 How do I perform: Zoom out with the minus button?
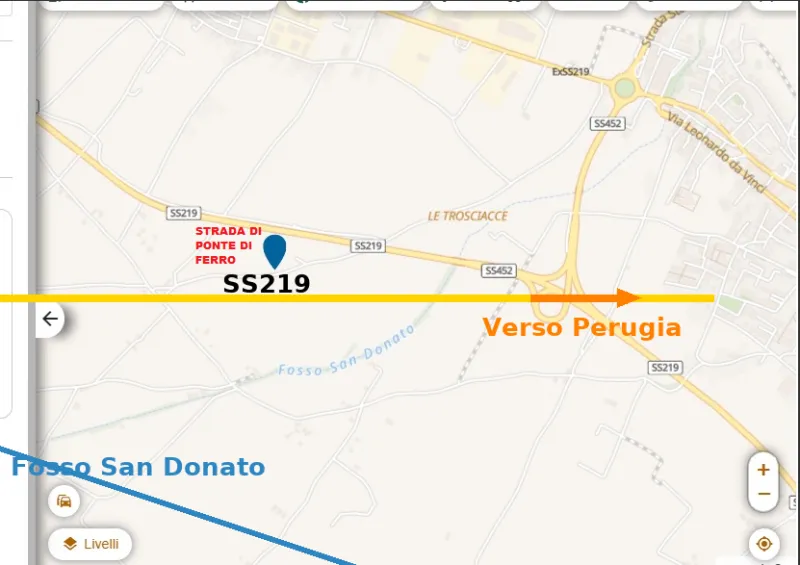(x=764, y=494)
